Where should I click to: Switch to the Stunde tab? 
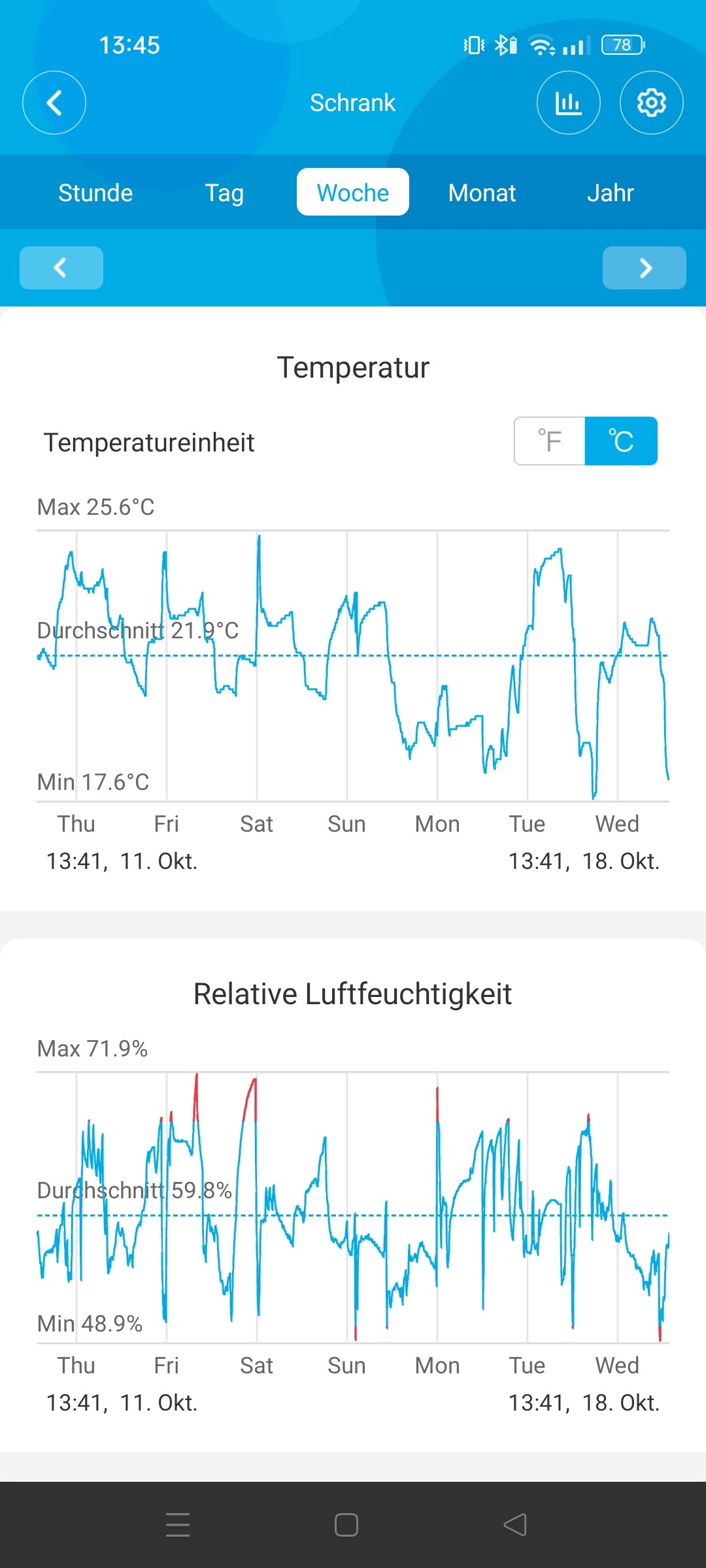pyautogui.click(x=95, y=193)
